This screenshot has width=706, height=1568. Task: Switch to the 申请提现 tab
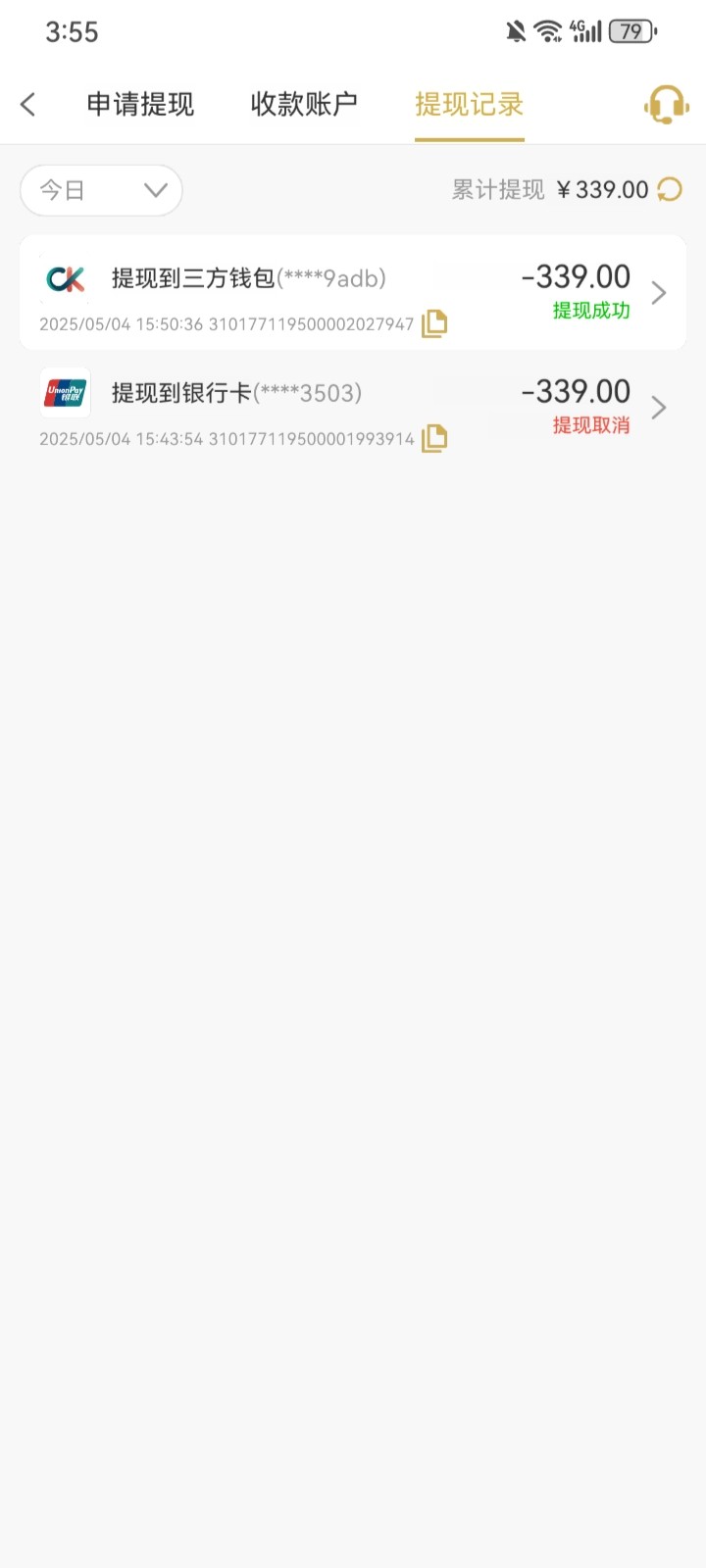(140, 104)
